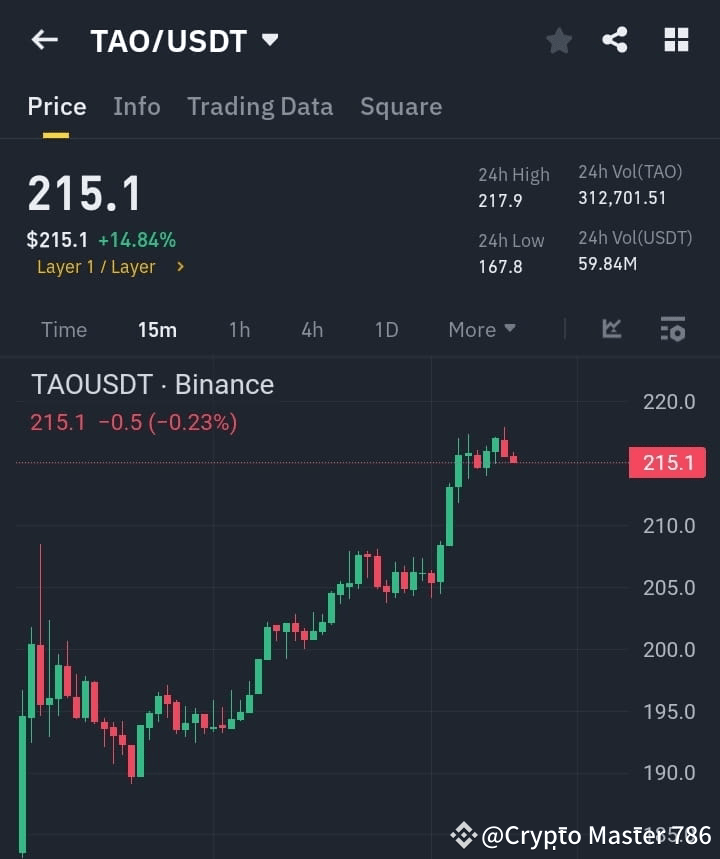Open the apps grid icon top right
The image size is (720, 859).
tap(676, 40)
